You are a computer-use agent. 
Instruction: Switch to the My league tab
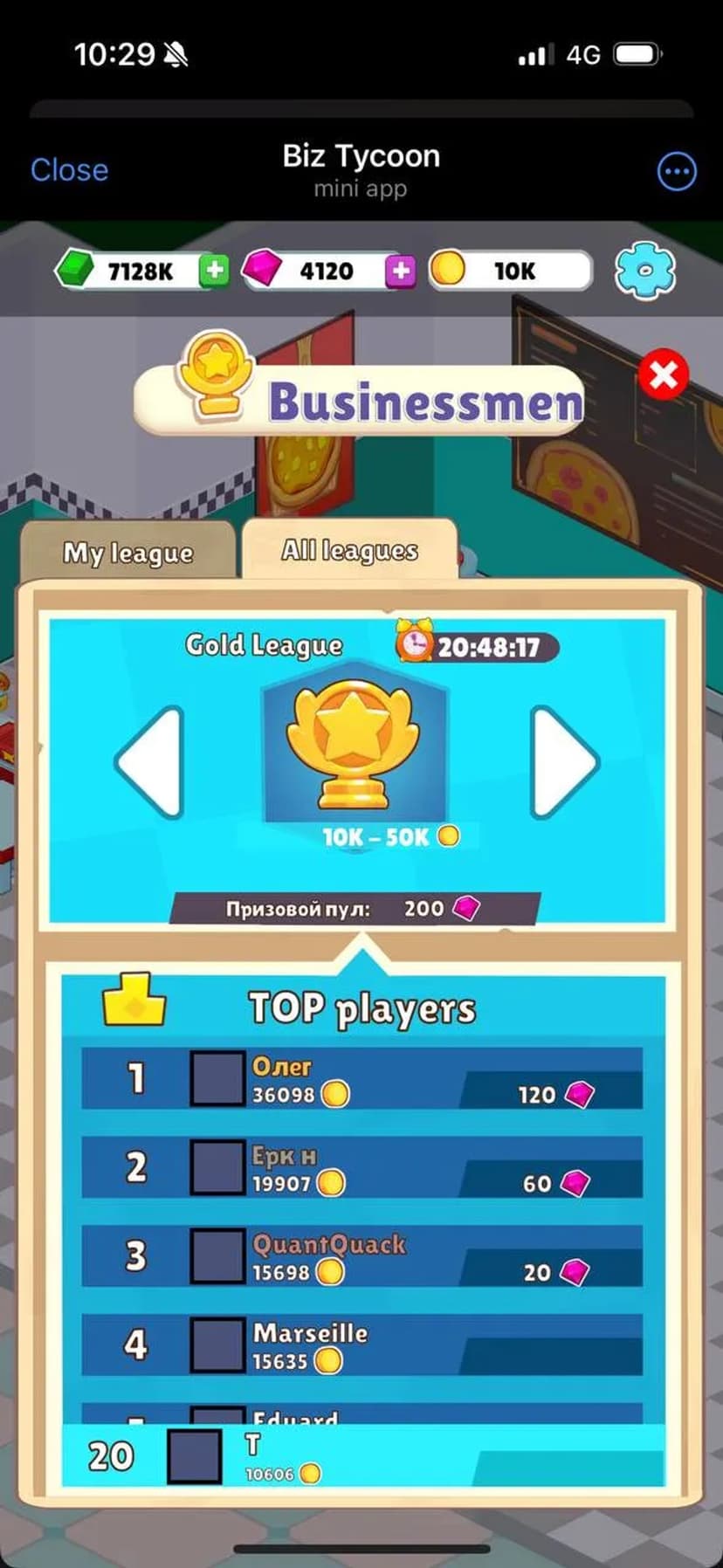point(127,553)
